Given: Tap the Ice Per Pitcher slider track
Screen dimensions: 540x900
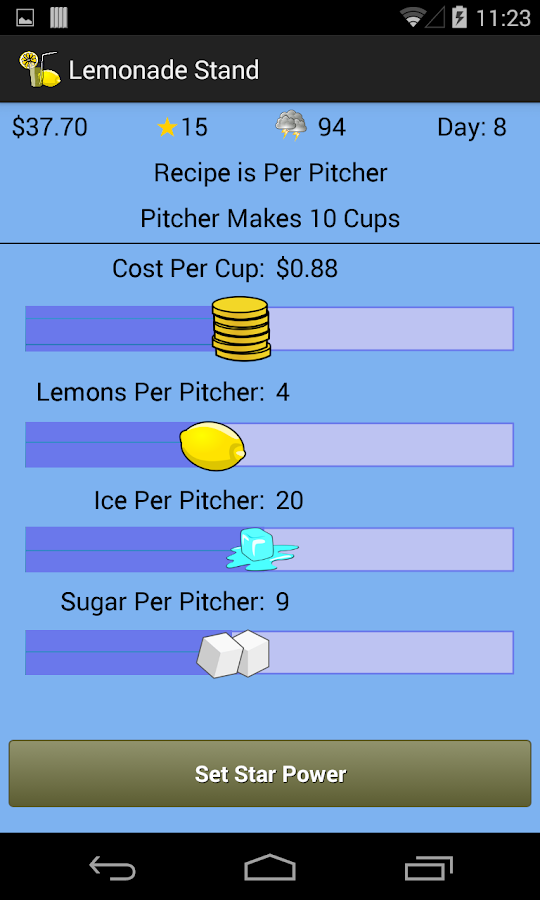Looking at the screenshot, I should click(x=269, y=549).
